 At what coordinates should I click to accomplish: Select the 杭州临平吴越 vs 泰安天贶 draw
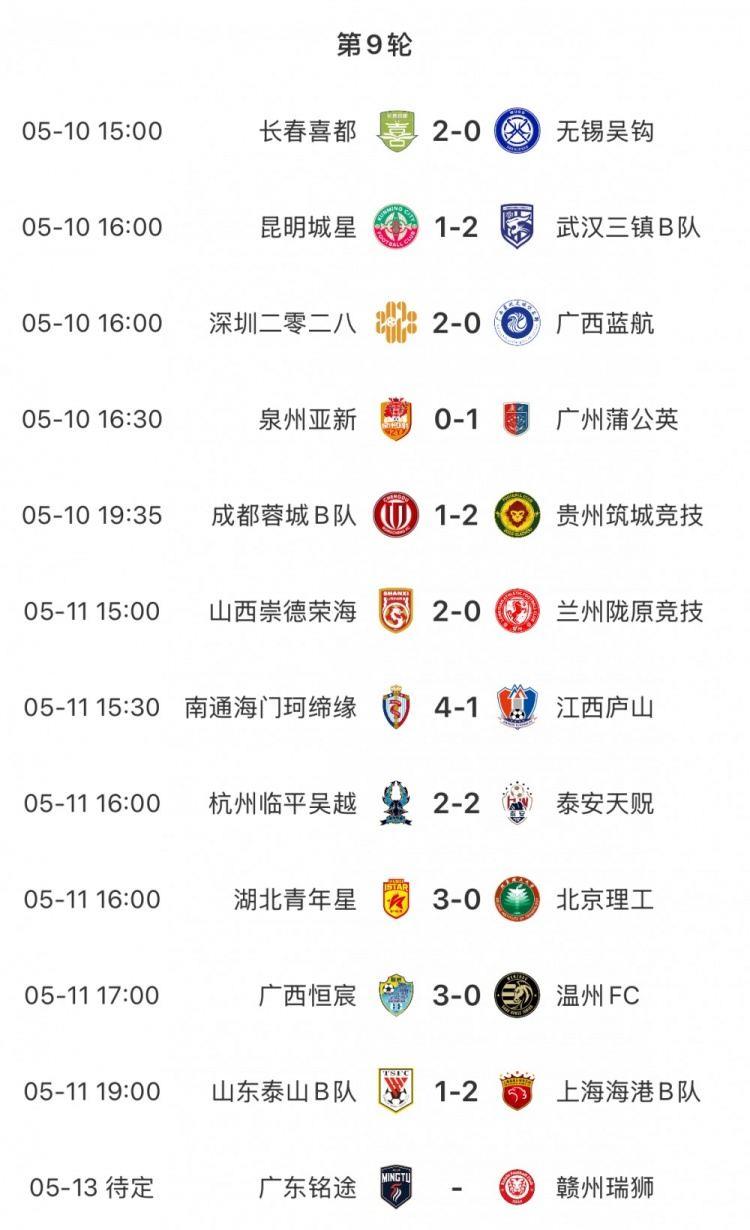point(456,803)
